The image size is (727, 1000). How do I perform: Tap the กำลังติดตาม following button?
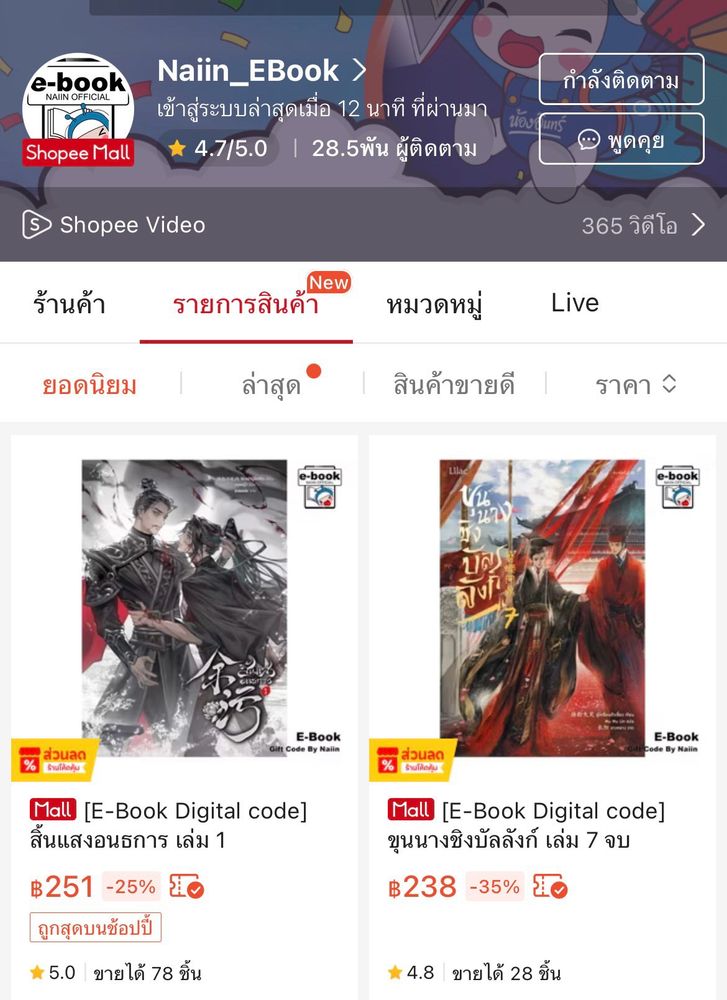[621, 81]
